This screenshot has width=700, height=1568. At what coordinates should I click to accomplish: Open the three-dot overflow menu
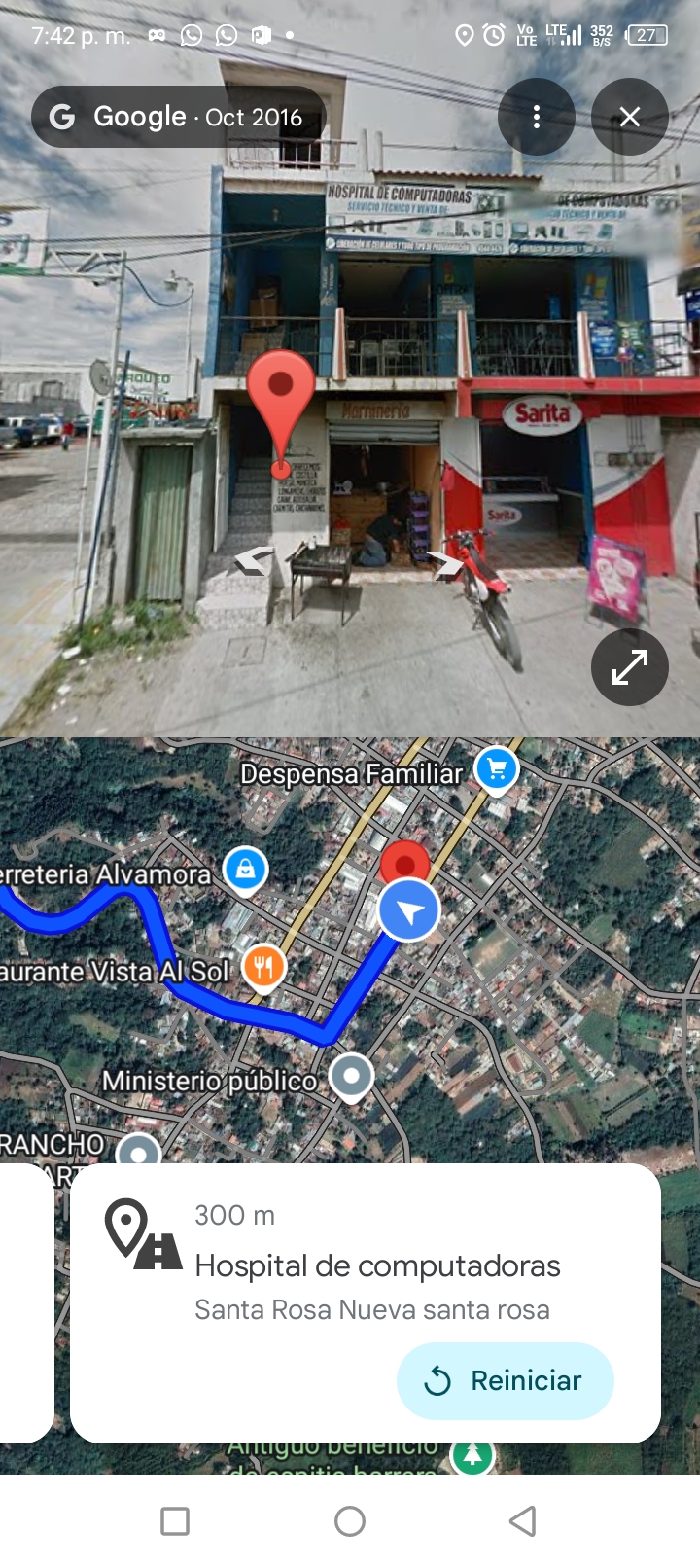click(536, 118)
